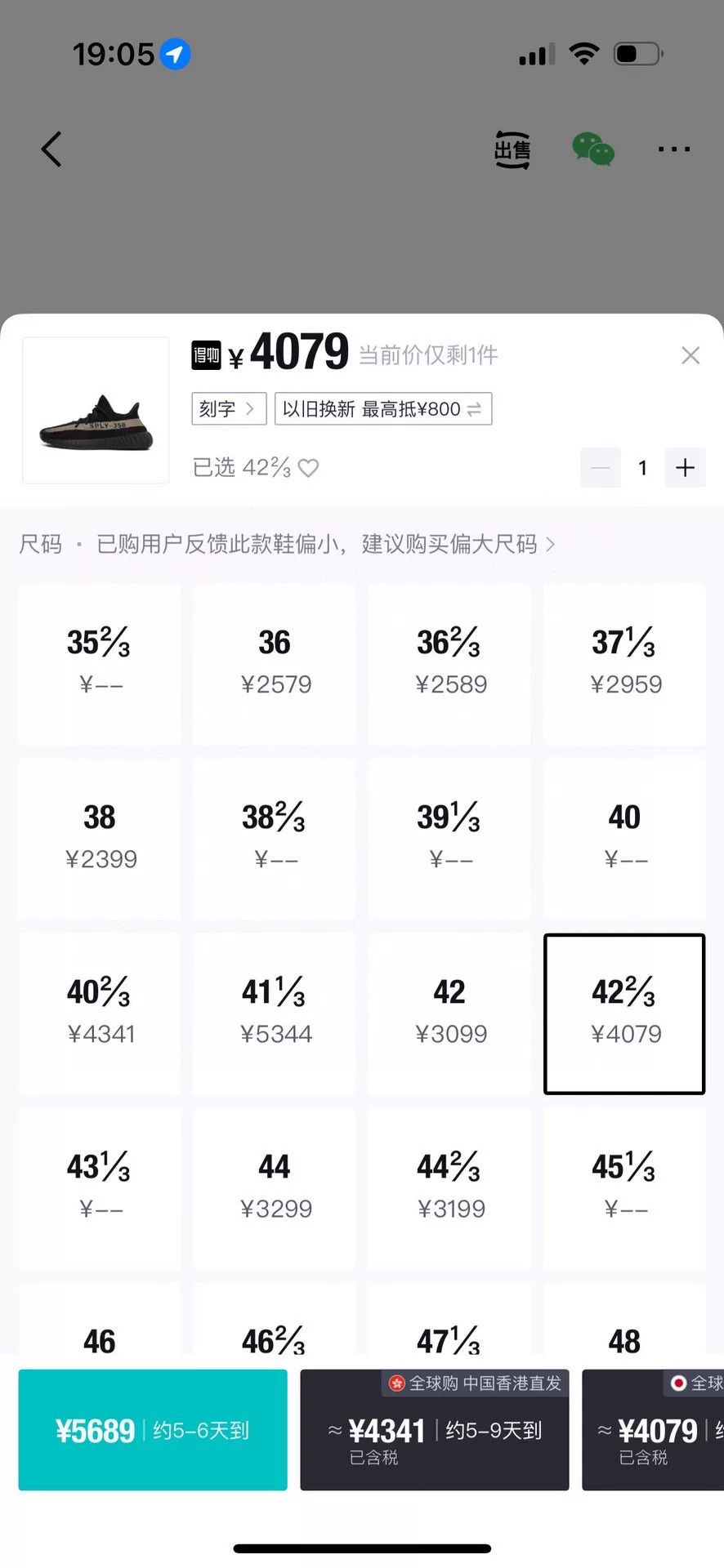This screenshot has height=1568, width=724.
Task: Select size 35⅔
Action: [100, 664]
